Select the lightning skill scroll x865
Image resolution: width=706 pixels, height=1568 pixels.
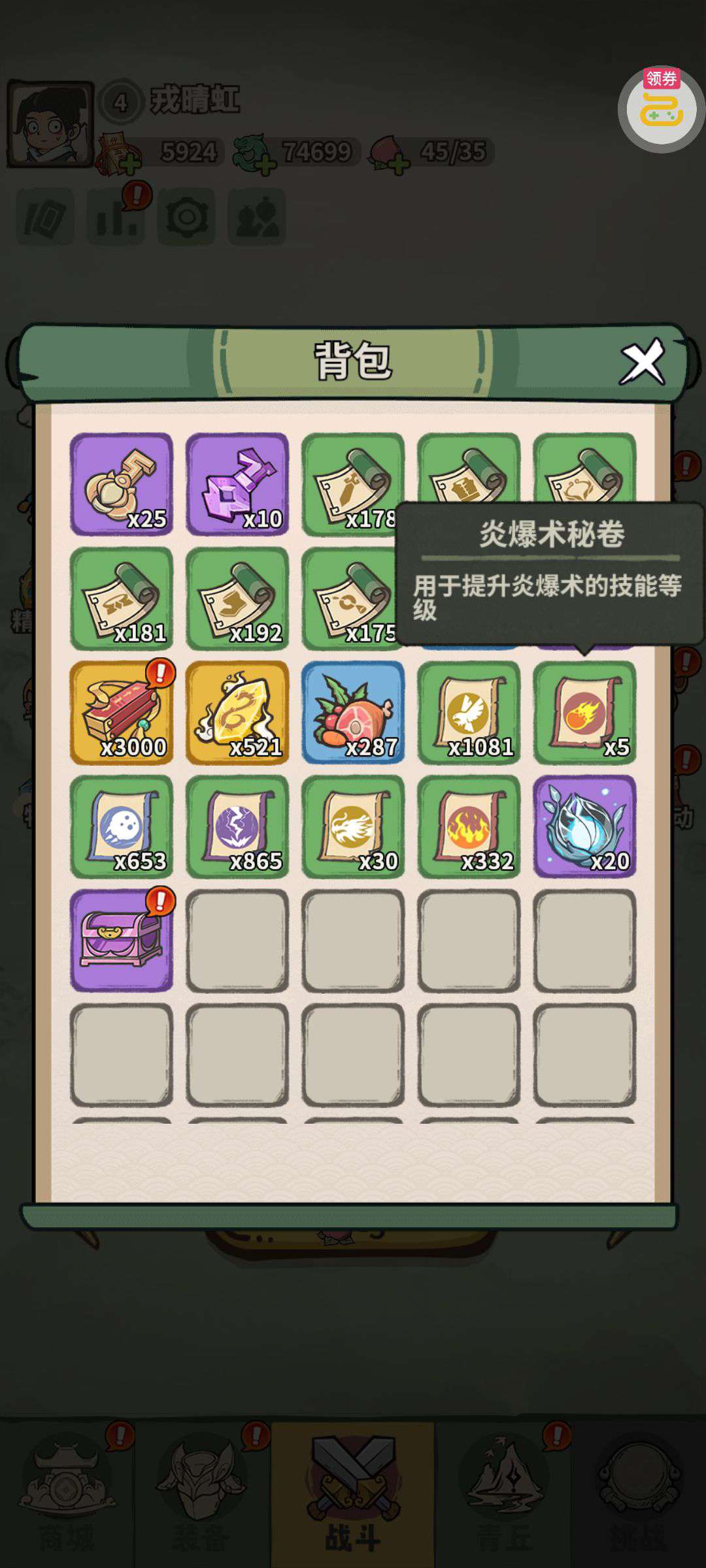tap(237, 826)
